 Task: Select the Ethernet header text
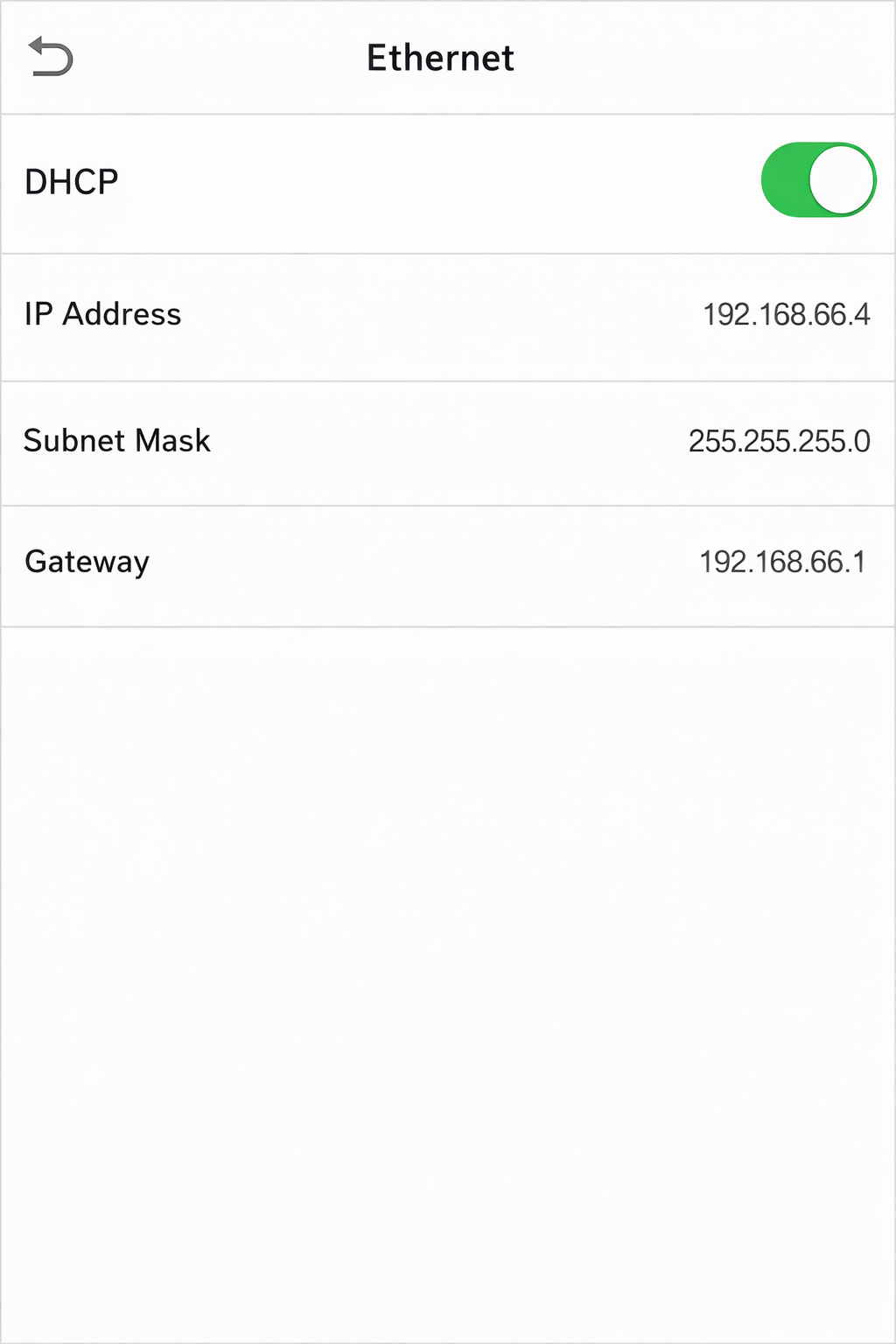440,58
